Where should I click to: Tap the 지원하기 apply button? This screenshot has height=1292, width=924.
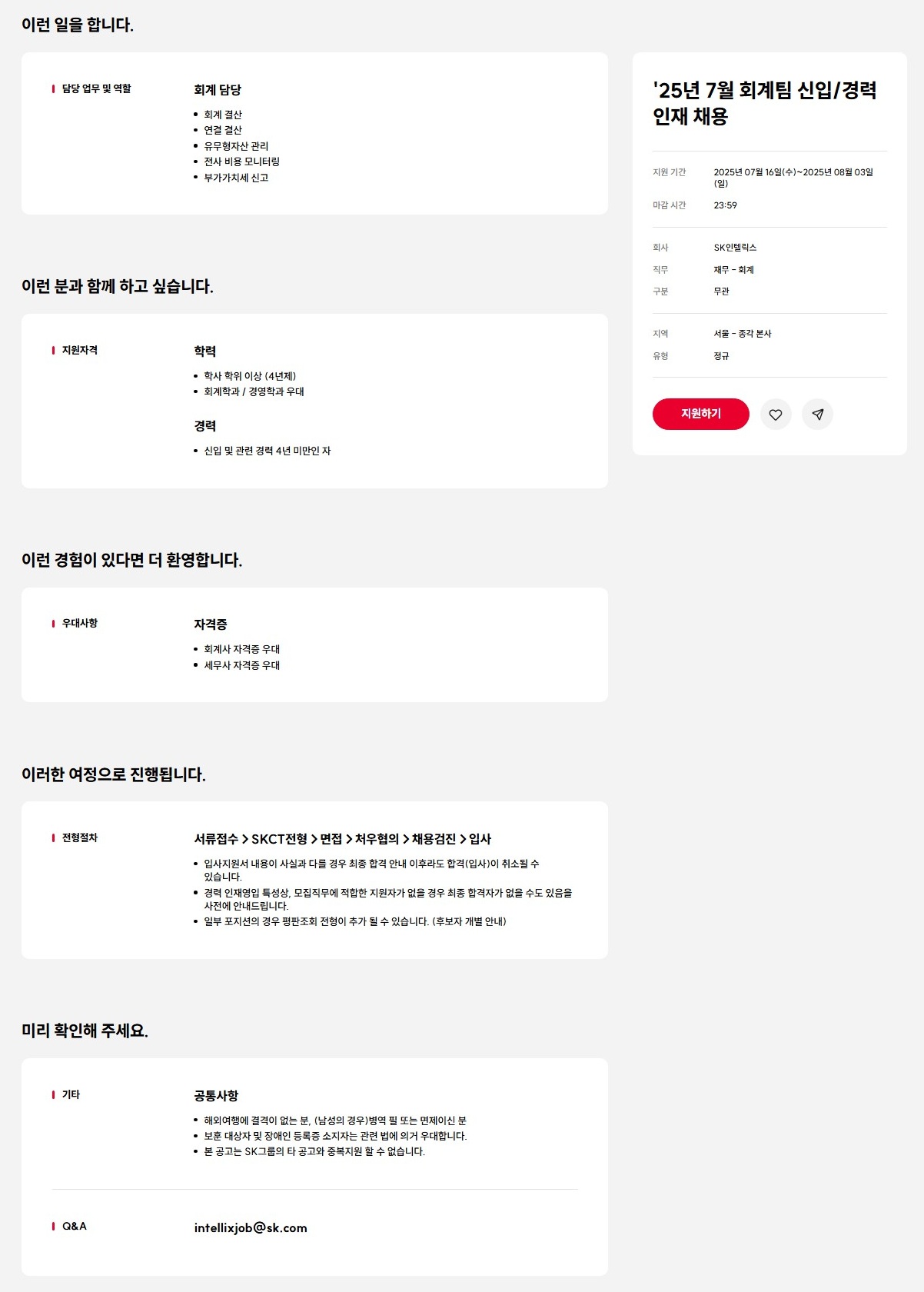pyautogui.click(x=700, y=414)
